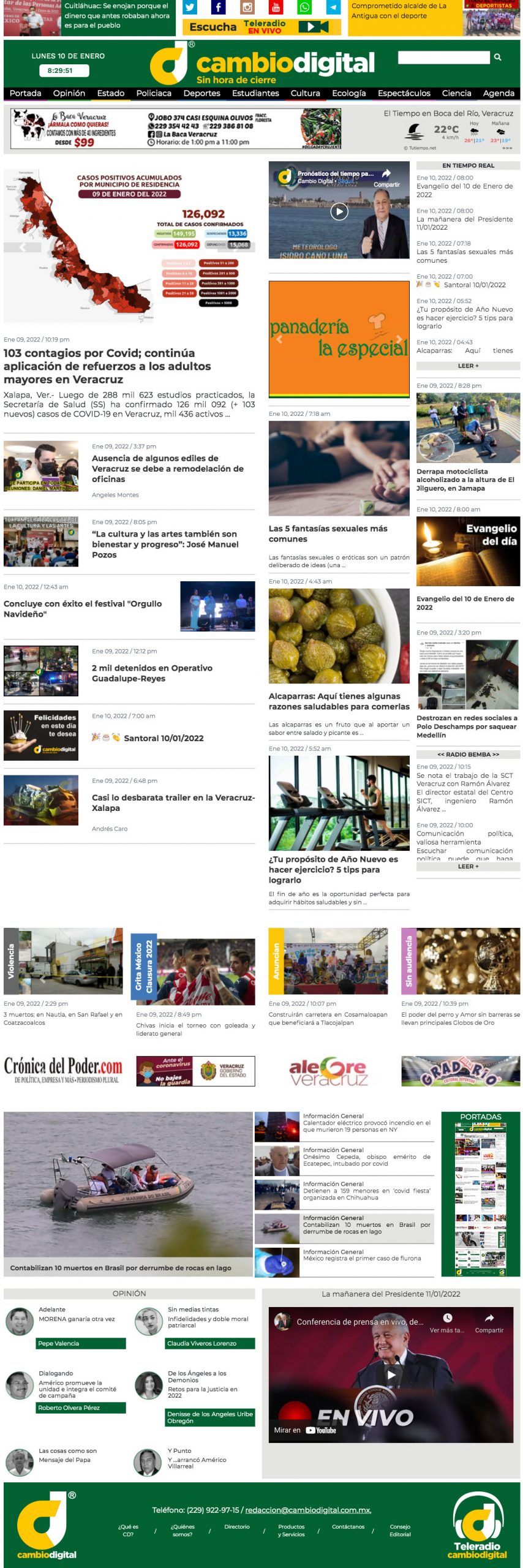The width and height of the screenshot is (523, 1568).
Task: Open the Twitter social icon
Action: [190, 8]
